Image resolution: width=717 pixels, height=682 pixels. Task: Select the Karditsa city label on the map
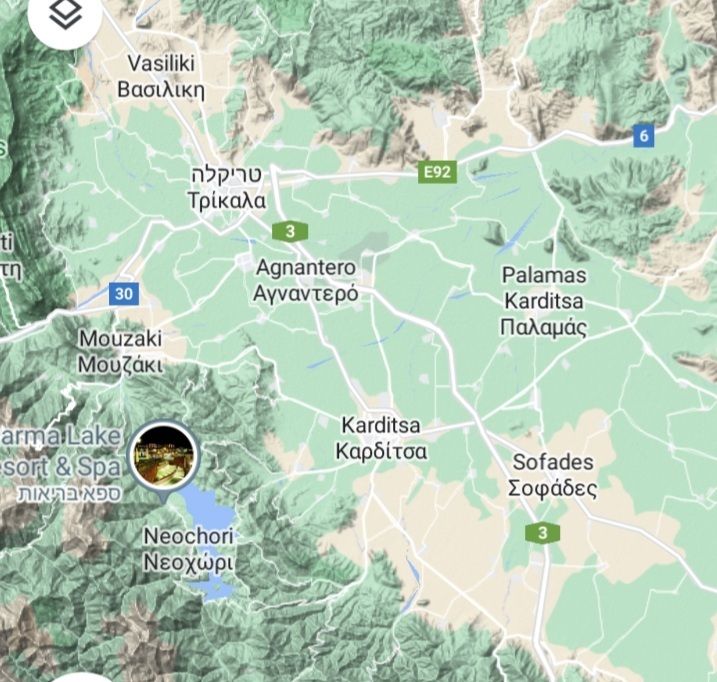pos(383,438)
